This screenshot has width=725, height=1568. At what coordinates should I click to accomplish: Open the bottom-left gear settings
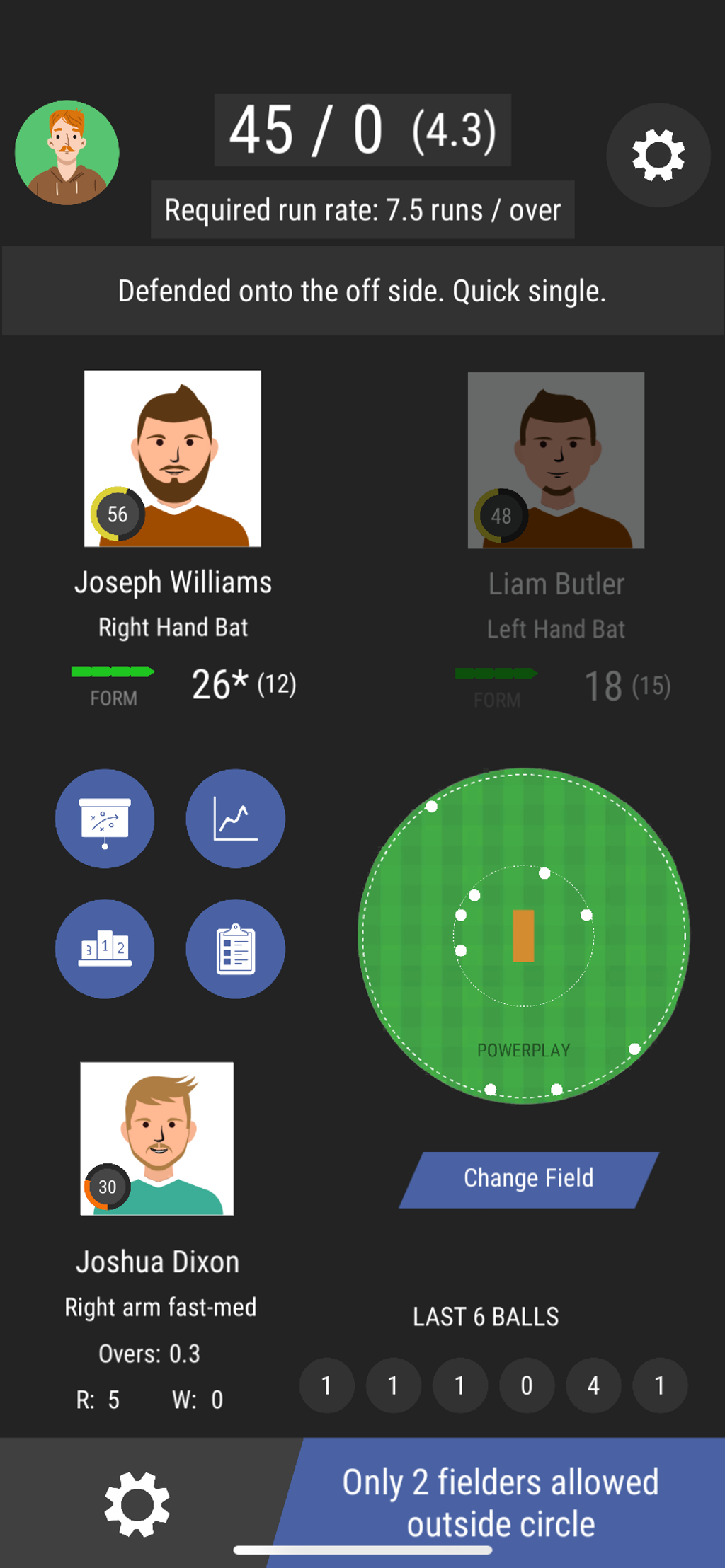point(137,1504)
